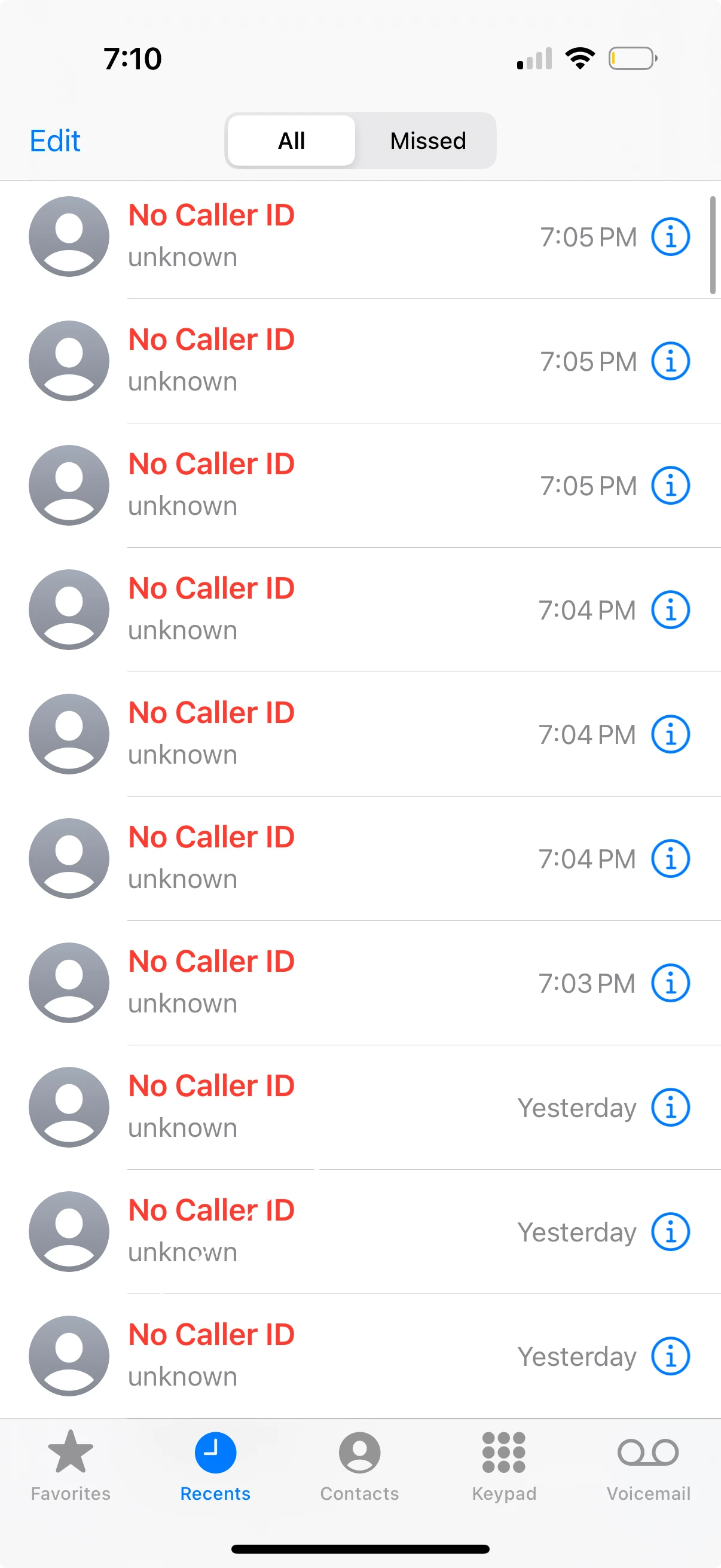The image size is (721, 1568).
Task: Tap the info icon on the last Yesterday entry
Action: click(x=670, y=1356)
